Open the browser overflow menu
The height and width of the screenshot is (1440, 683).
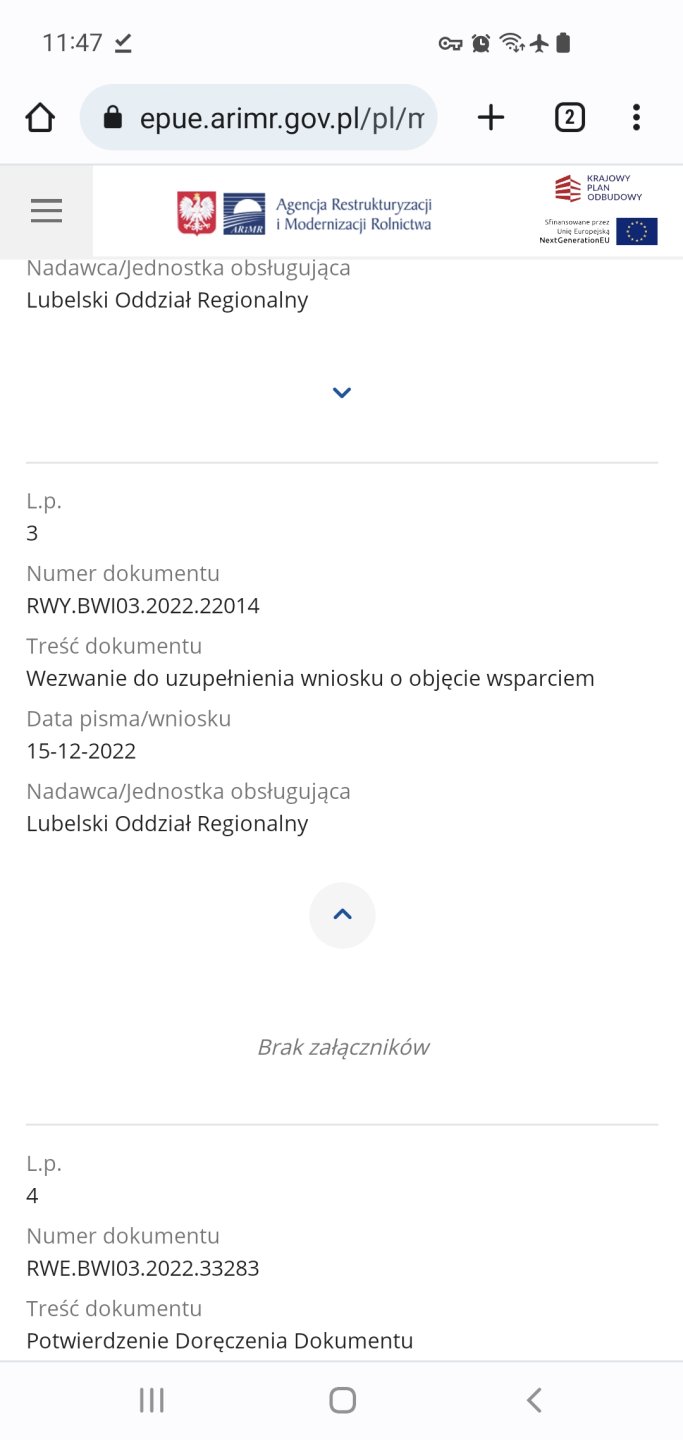[636, 118]
